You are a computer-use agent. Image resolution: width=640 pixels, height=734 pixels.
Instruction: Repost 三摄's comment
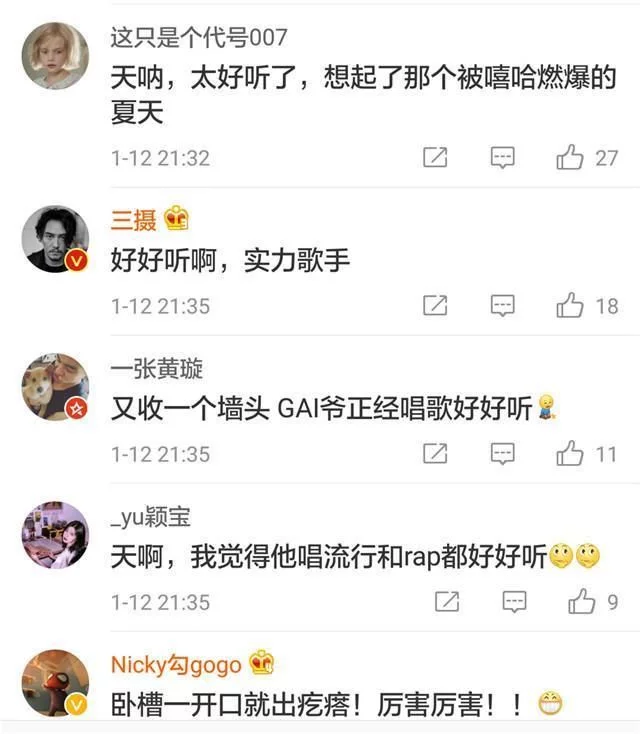tap(435, 306)
